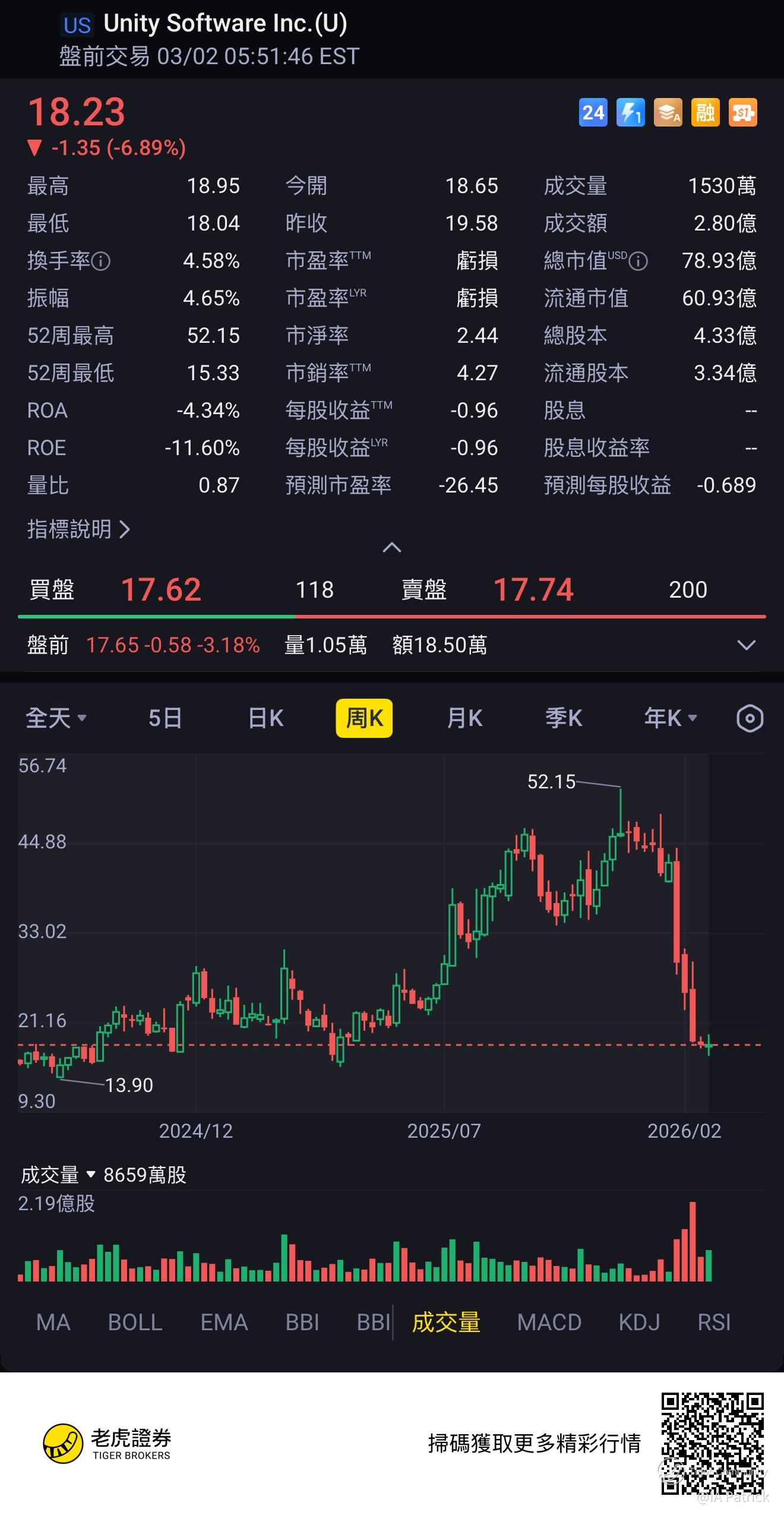Select the BOLL indicator

click(x=135, y=1323)
